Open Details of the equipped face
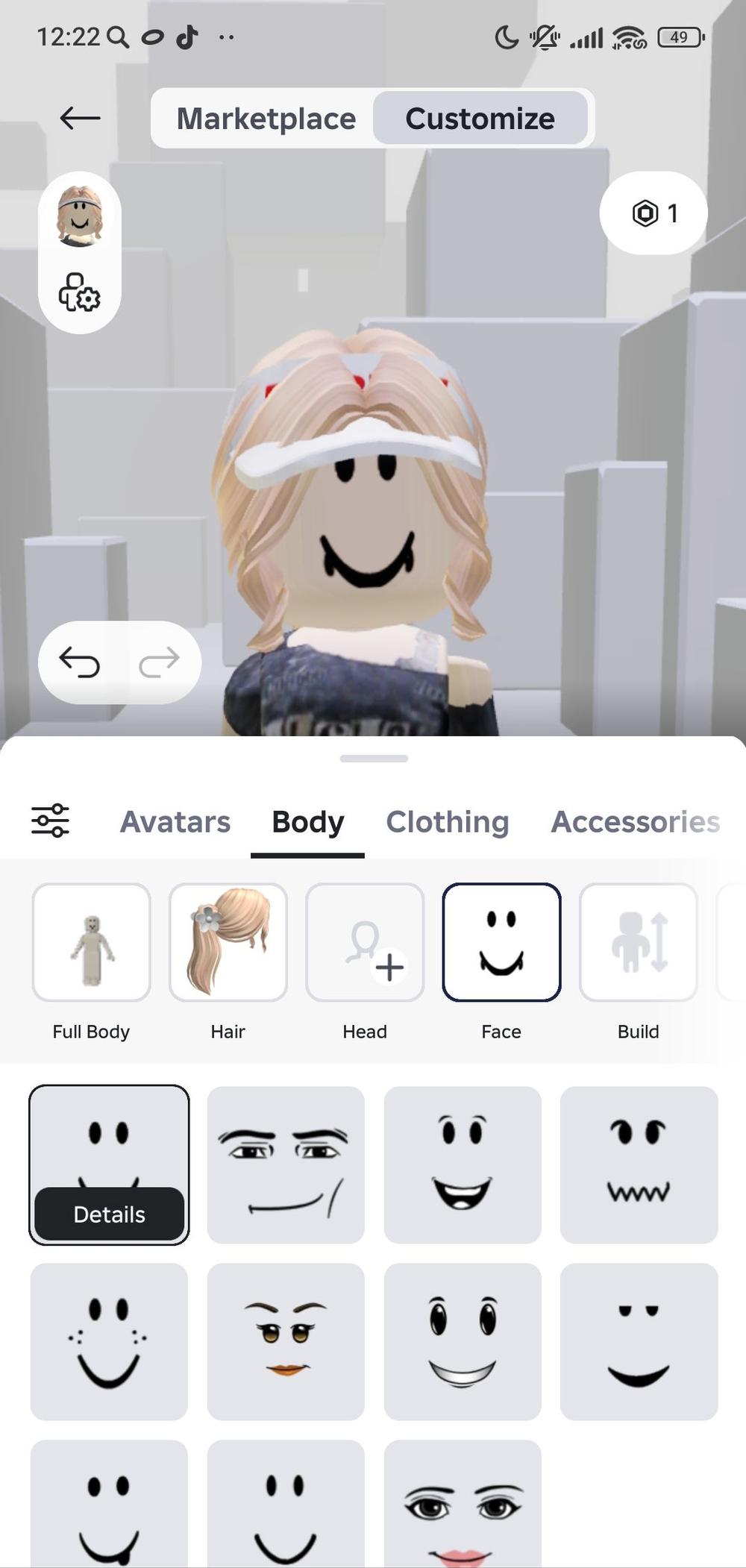Screen dimensions: 746x1568 tap(109, 1214)
